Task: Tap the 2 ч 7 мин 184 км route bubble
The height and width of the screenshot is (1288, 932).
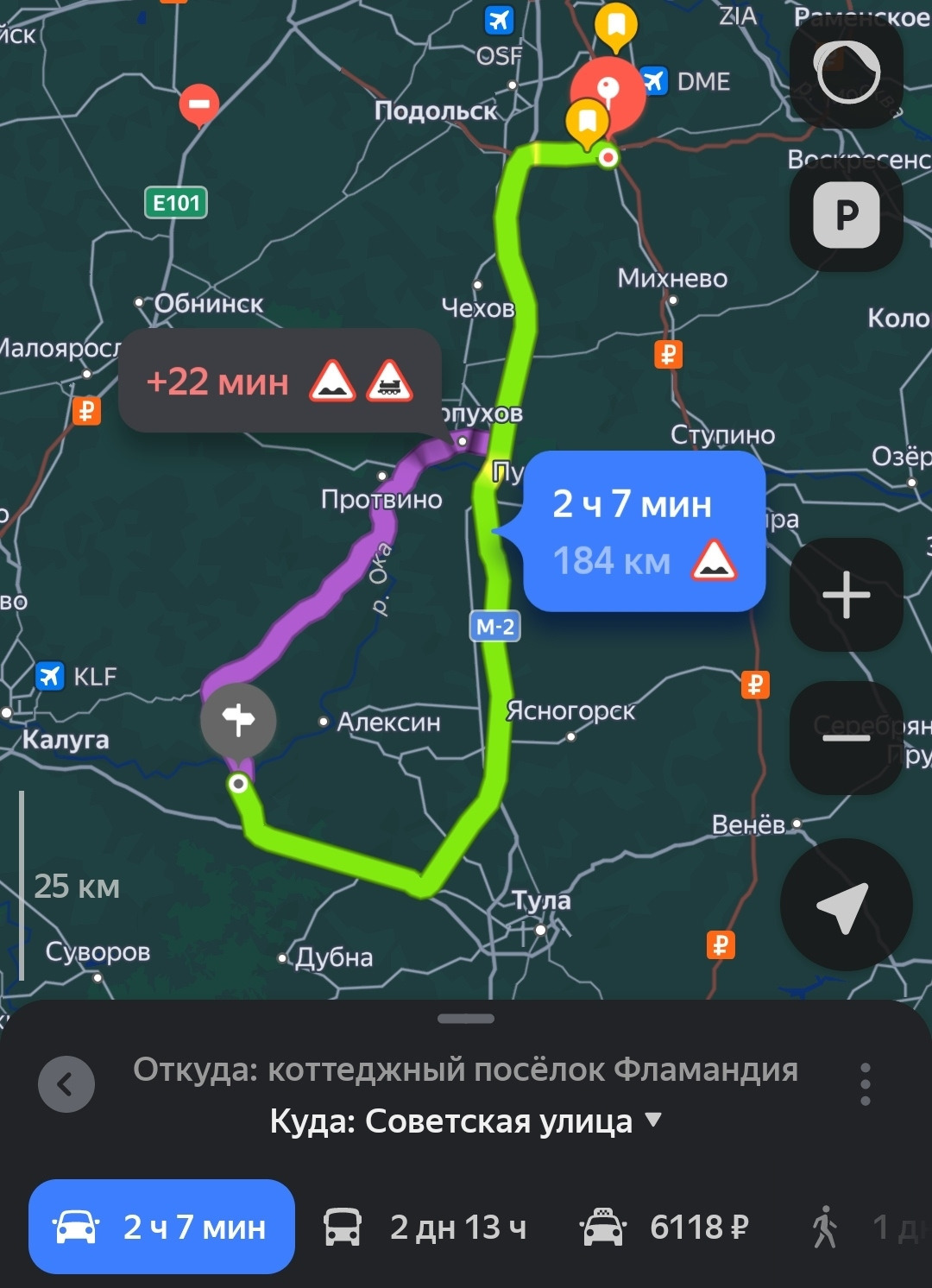Action: click(x=643, y=532)
